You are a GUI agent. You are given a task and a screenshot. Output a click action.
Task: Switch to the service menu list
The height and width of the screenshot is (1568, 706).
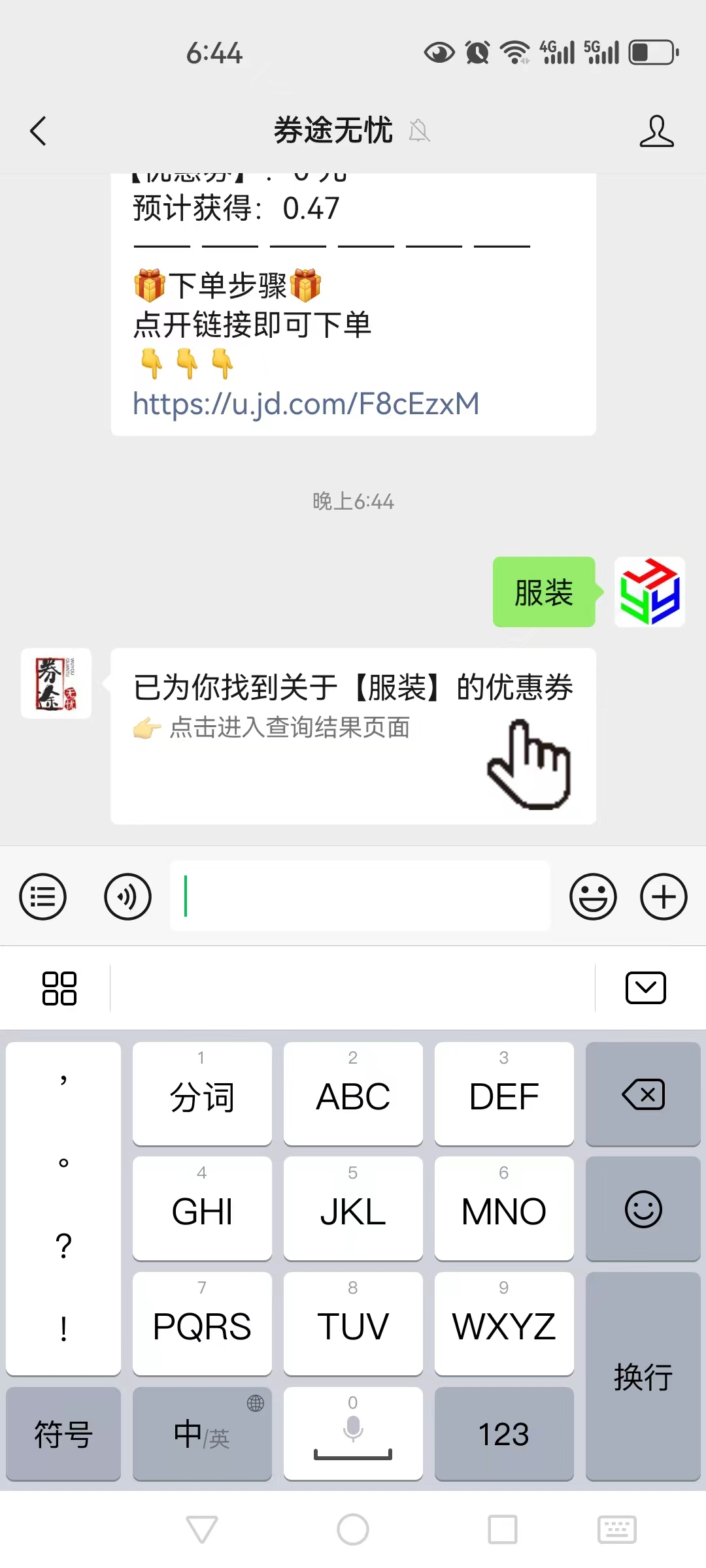point(43,896)
